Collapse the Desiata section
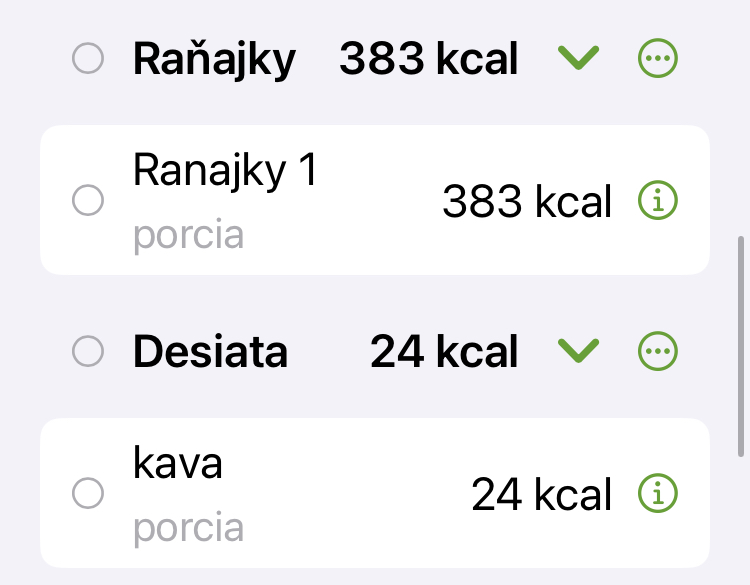This screenshot has height=585, width=750. (578, 351)
